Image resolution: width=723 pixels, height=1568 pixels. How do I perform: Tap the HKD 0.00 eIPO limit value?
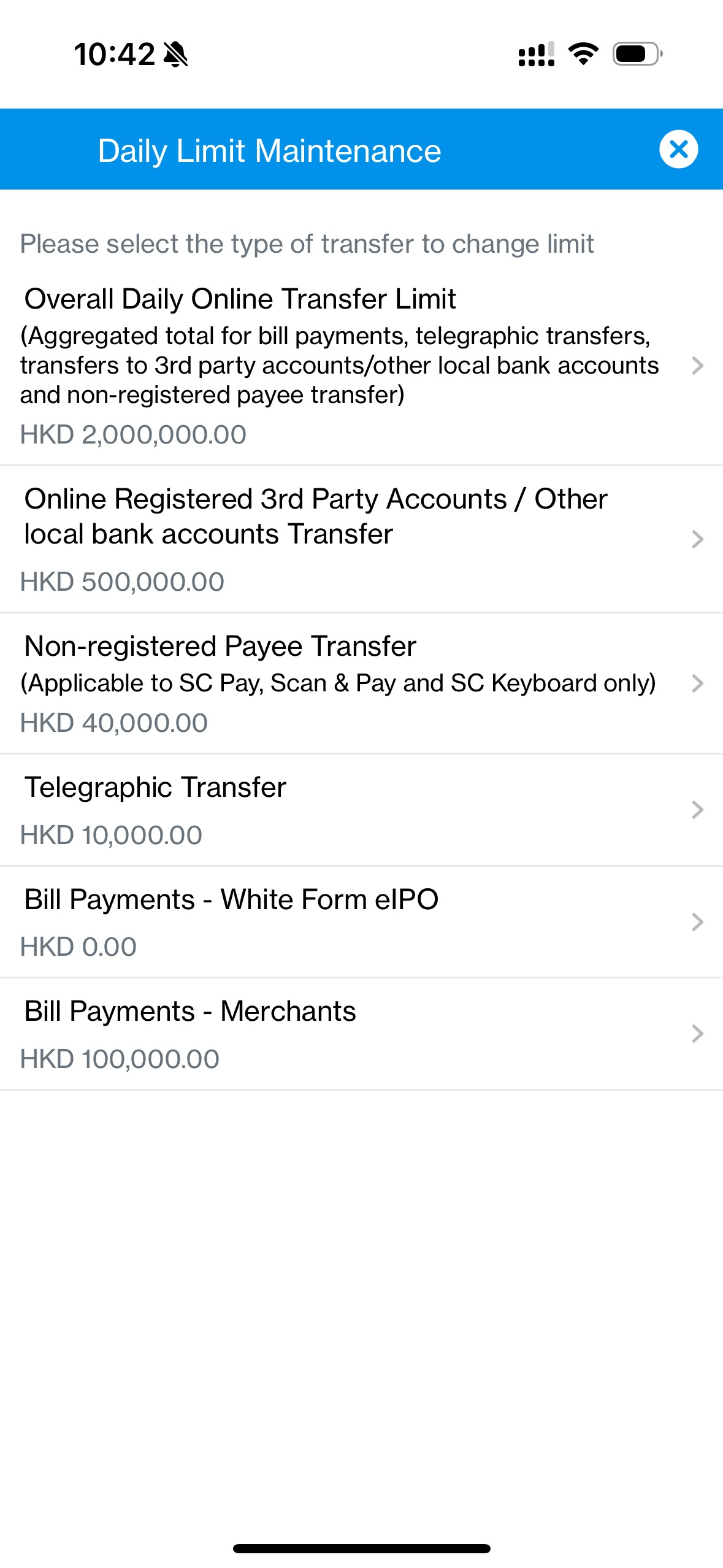point(78,946)
